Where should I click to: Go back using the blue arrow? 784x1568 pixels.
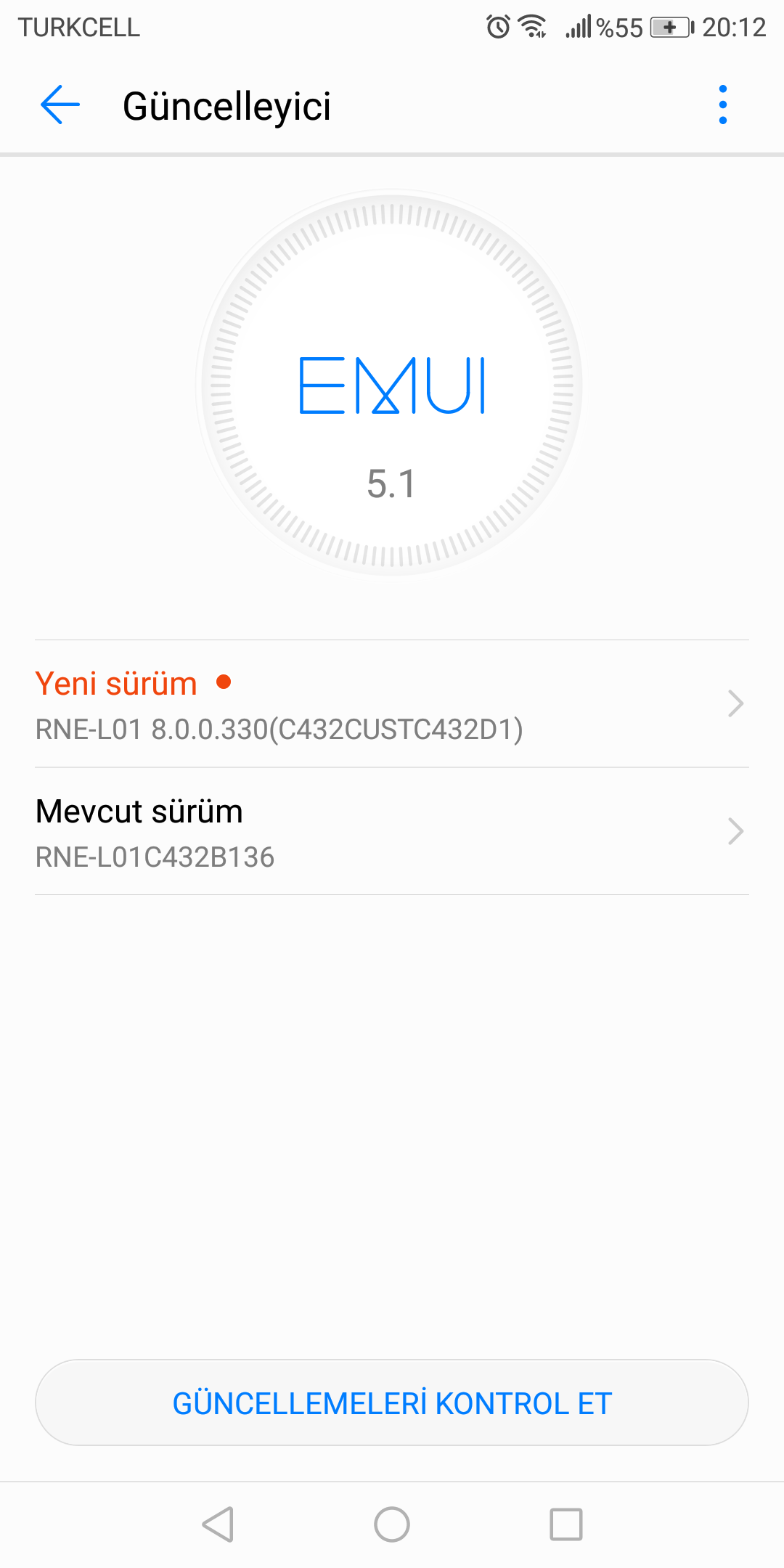pos(60,105)
